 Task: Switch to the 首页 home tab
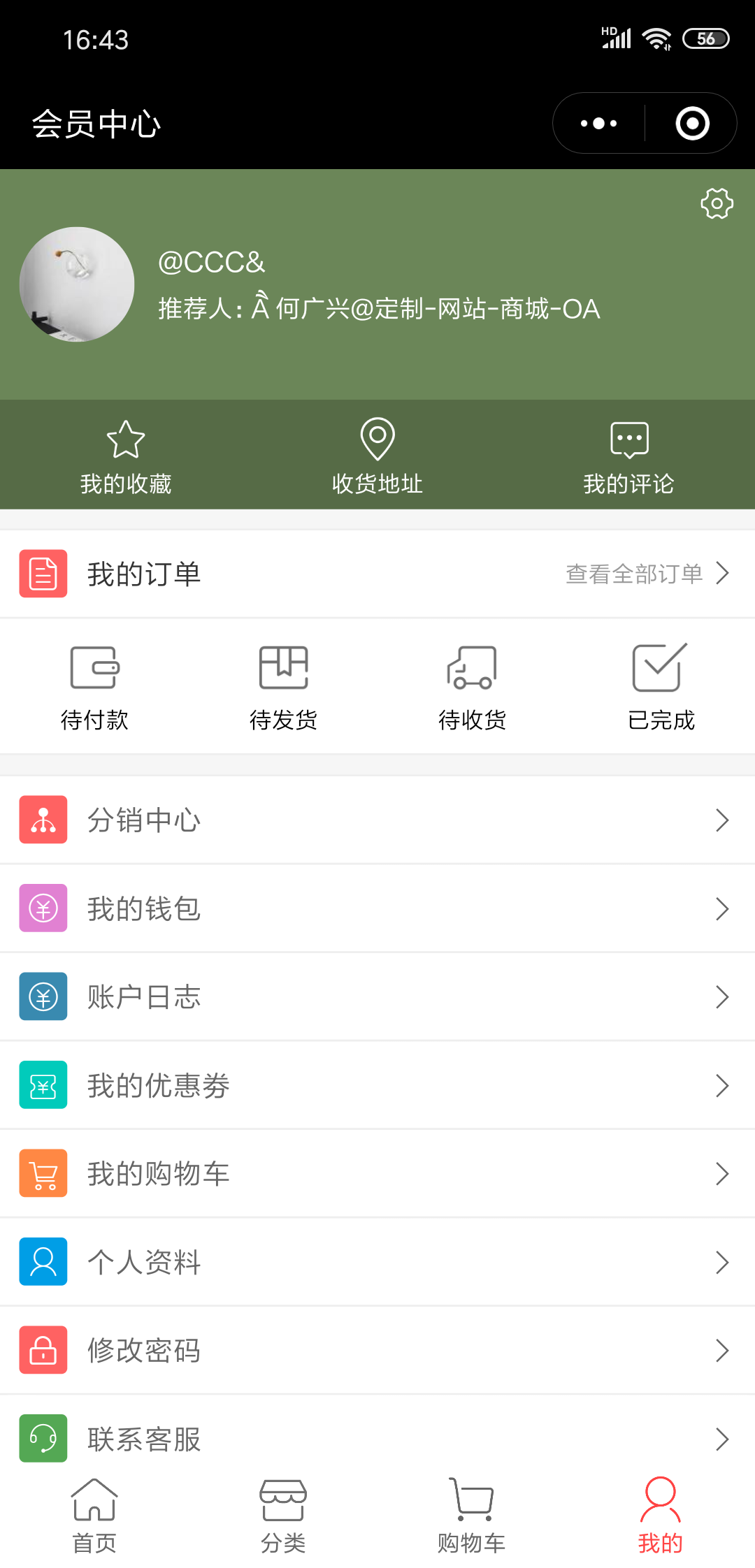pos(94,1515)
